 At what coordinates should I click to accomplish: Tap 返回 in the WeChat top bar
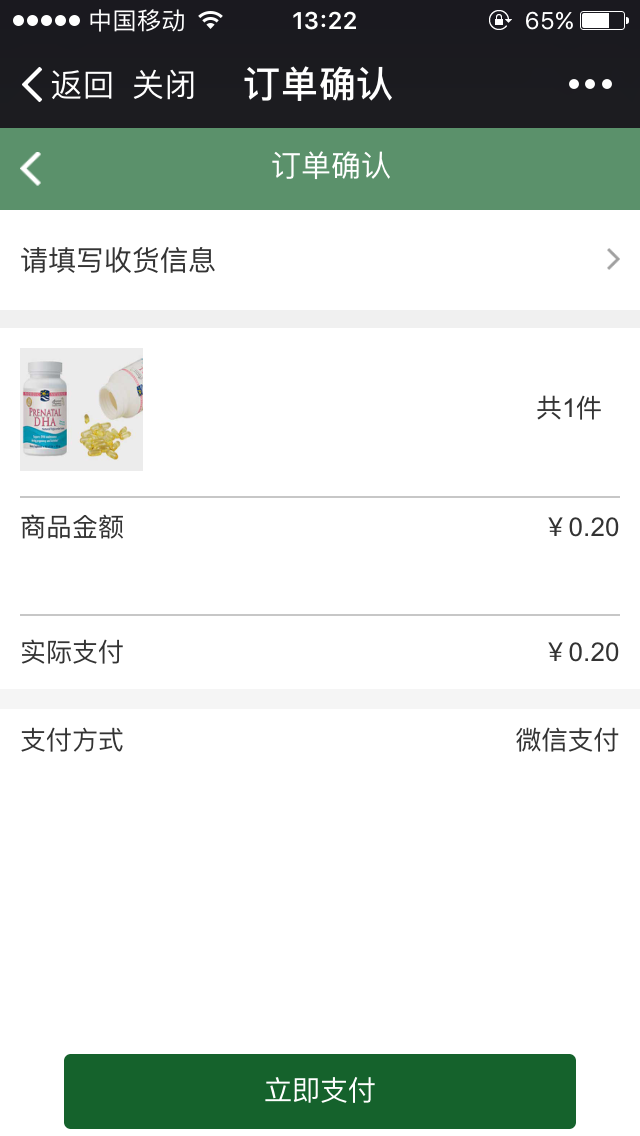click(x=66, y=86)
